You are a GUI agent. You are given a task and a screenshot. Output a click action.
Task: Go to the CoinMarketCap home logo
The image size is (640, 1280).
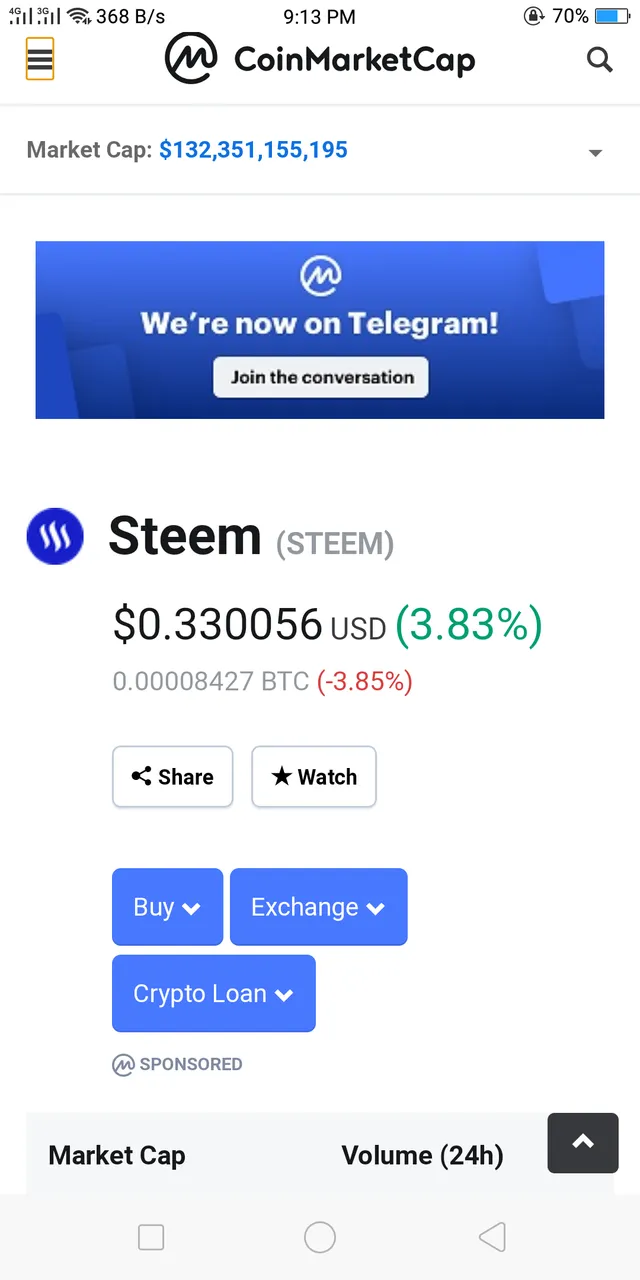click(320, 59)
